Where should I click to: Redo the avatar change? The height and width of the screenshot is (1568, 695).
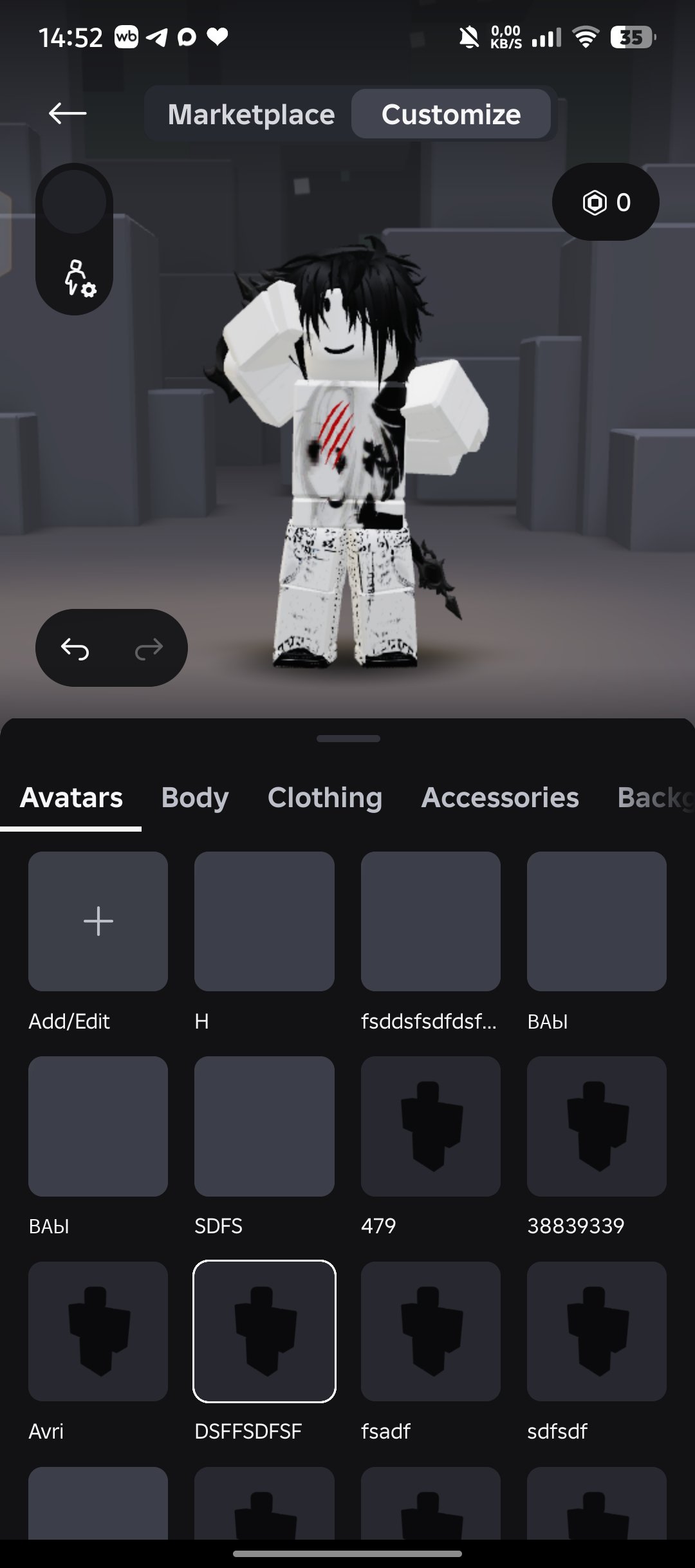(149, 648)
